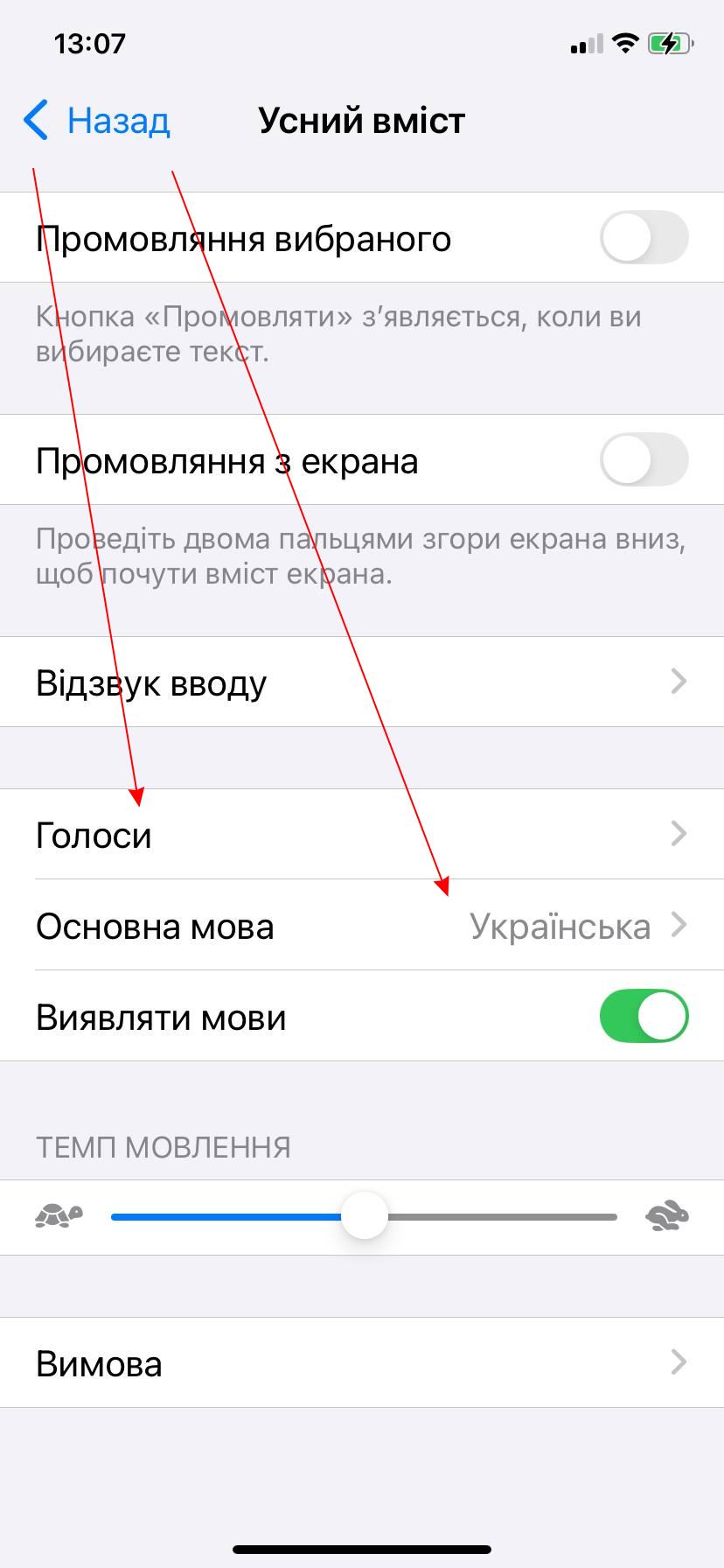Open the Голоси row
Viewport: 724px width, 1568px height.
click(x=362, y=835)
